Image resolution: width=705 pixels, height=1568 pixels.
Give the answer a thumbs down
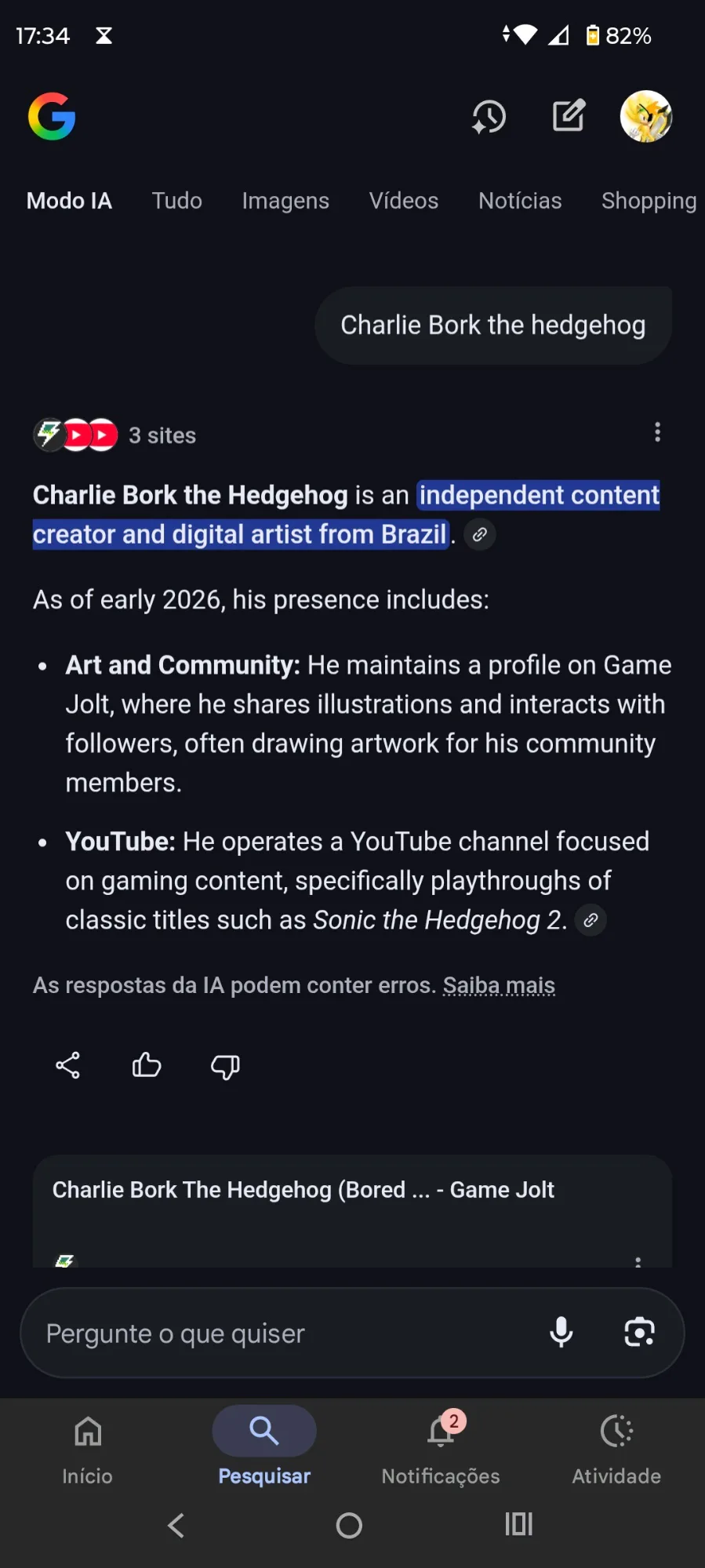(225, 1066)
